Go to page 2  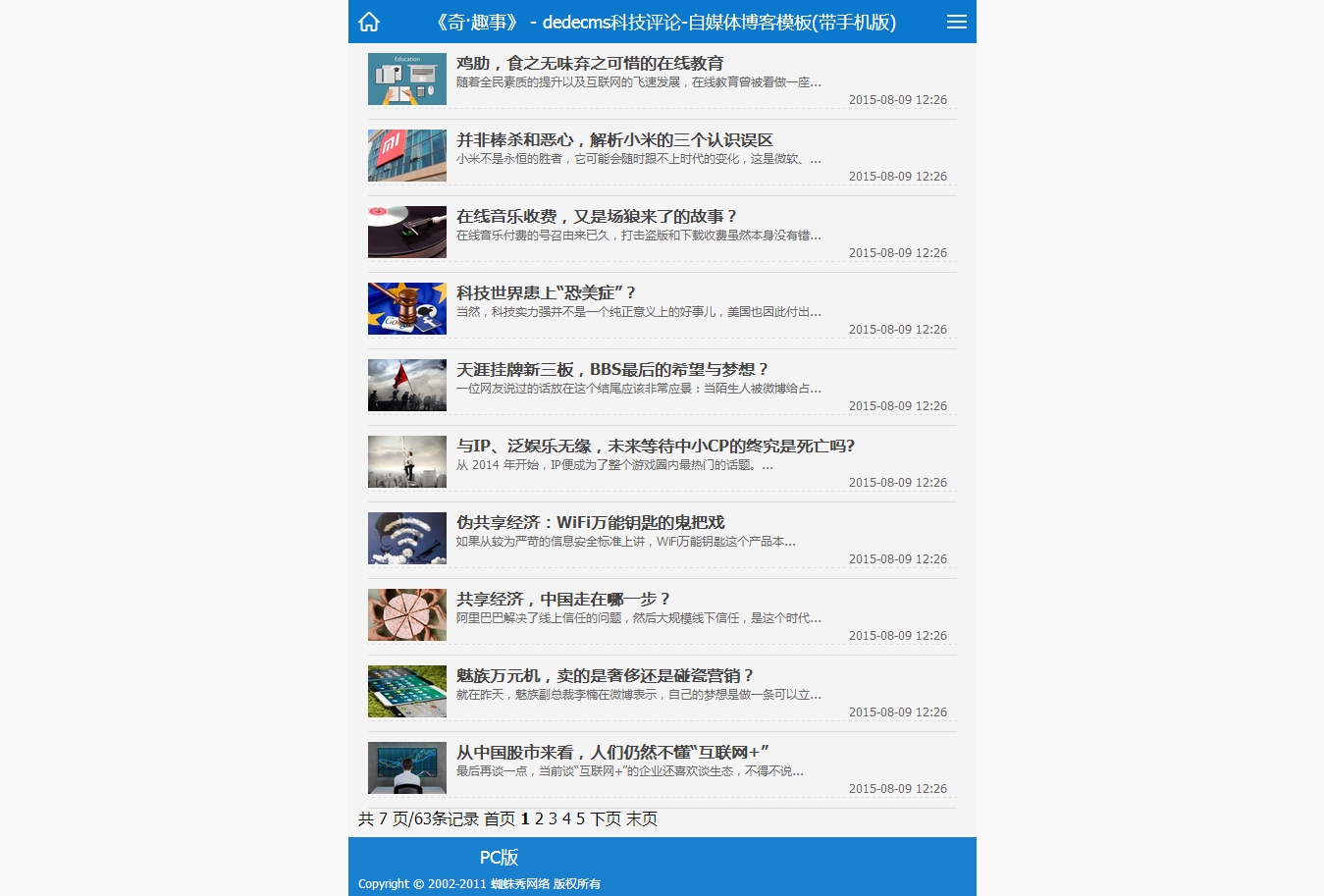[539, 819]
